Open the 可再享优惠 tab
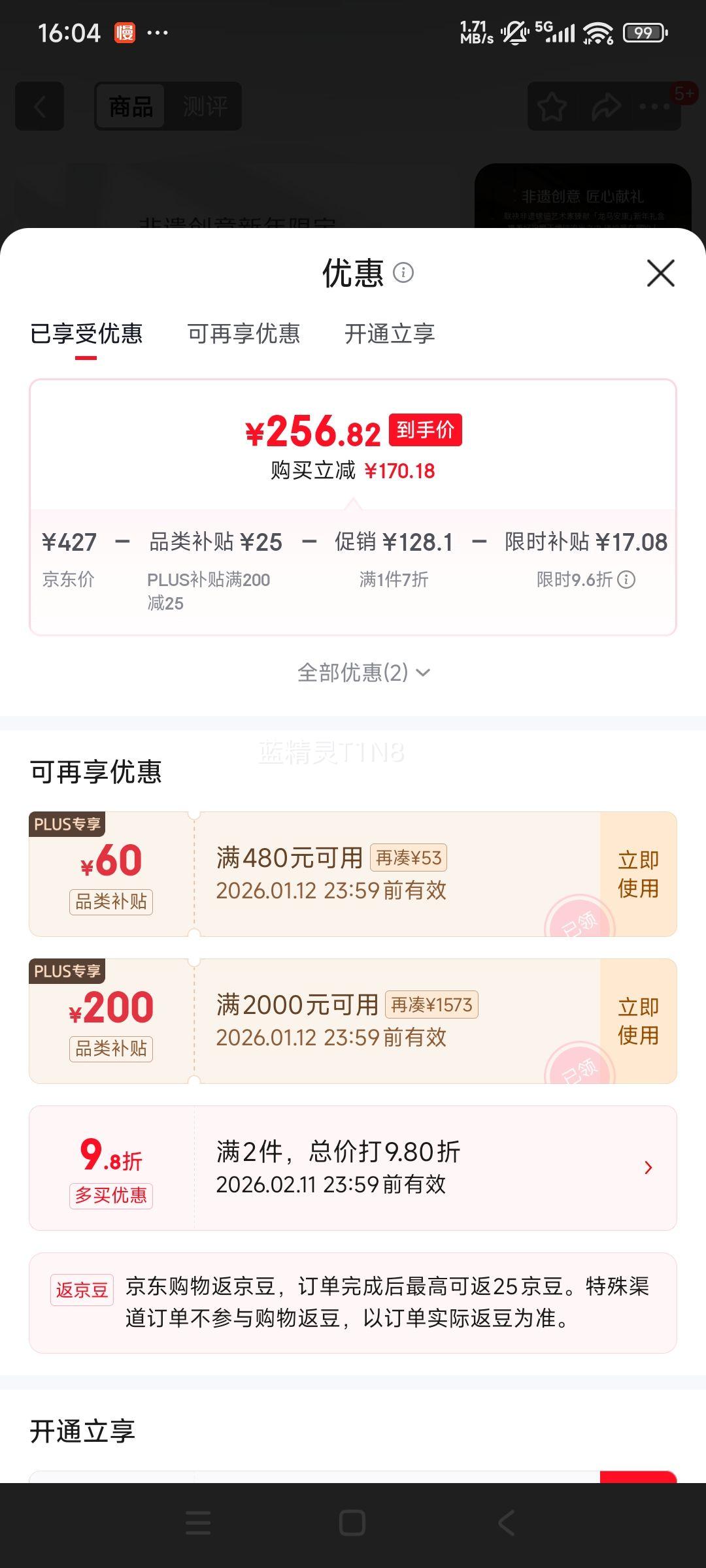 pyautogui.click(x=244, y=335)
